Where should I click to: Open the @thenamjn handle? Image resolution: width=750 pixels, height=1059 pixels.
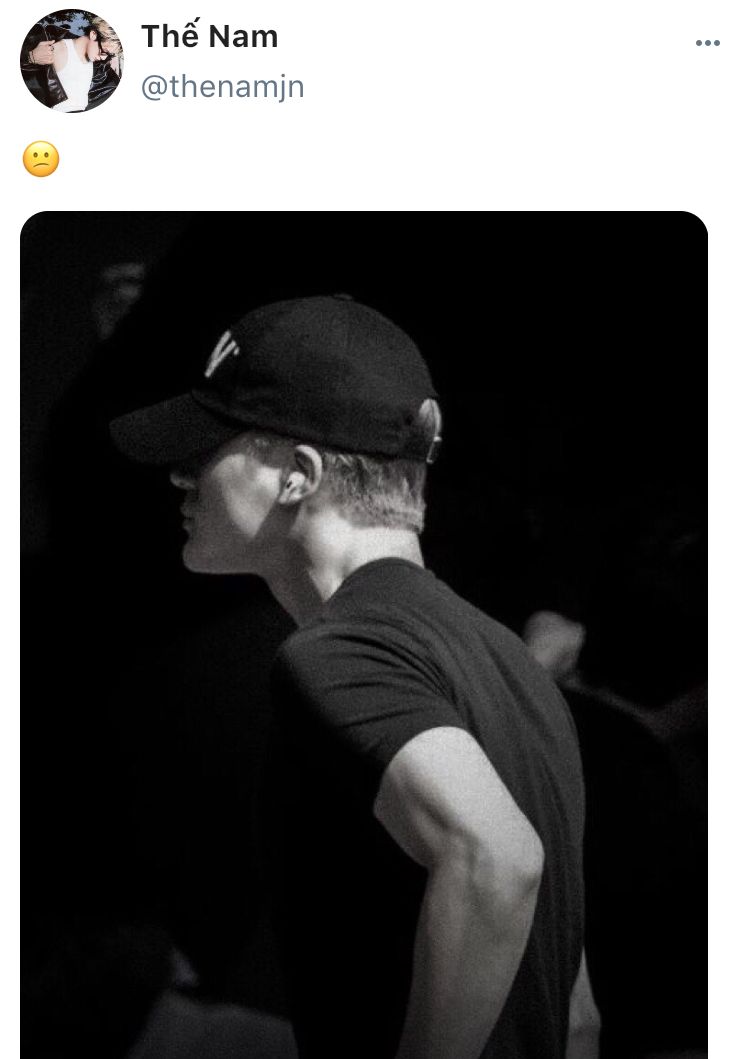[x=222, y=87]
